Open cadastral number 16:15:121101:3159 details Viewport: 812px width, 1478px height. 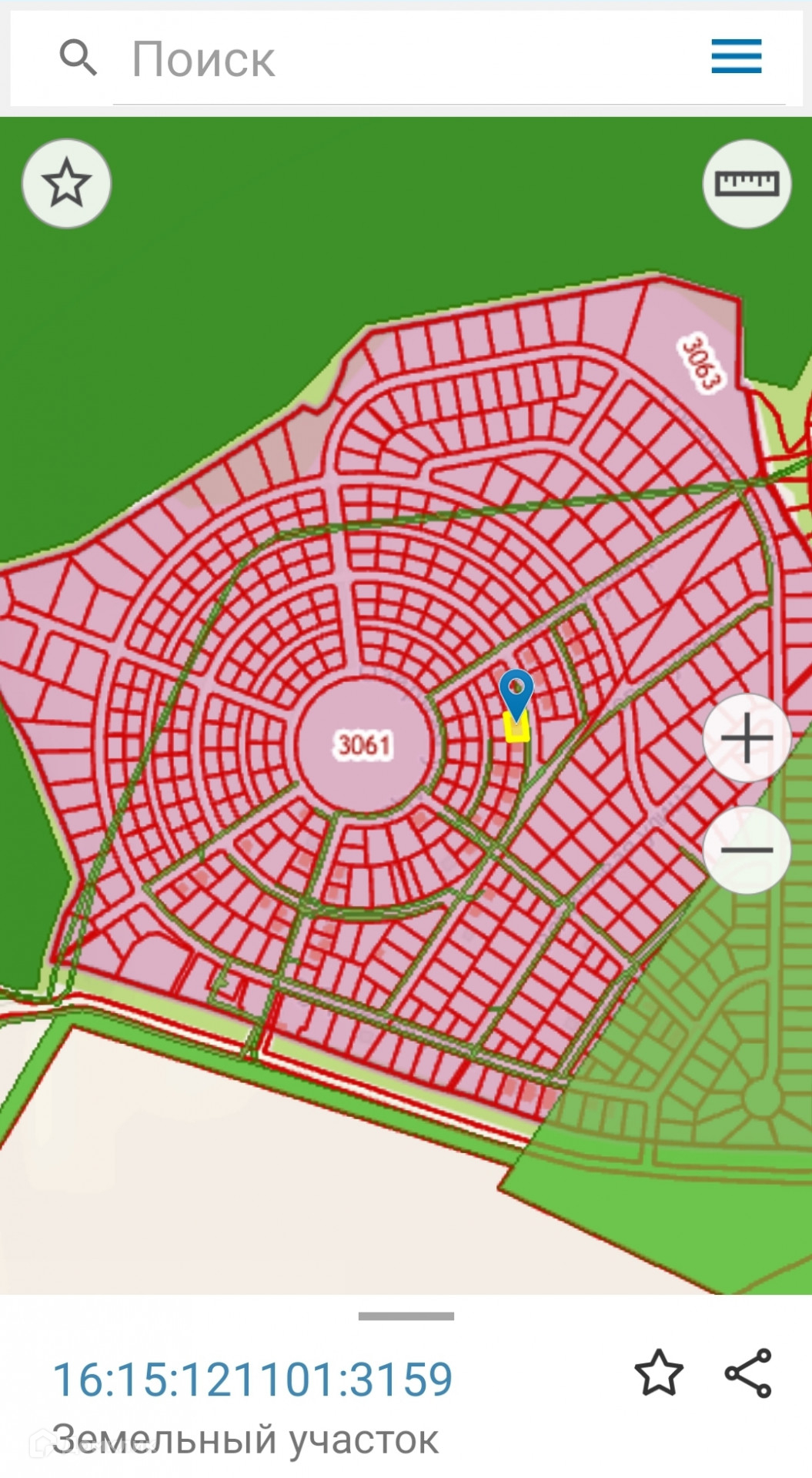click(252, 1379)
